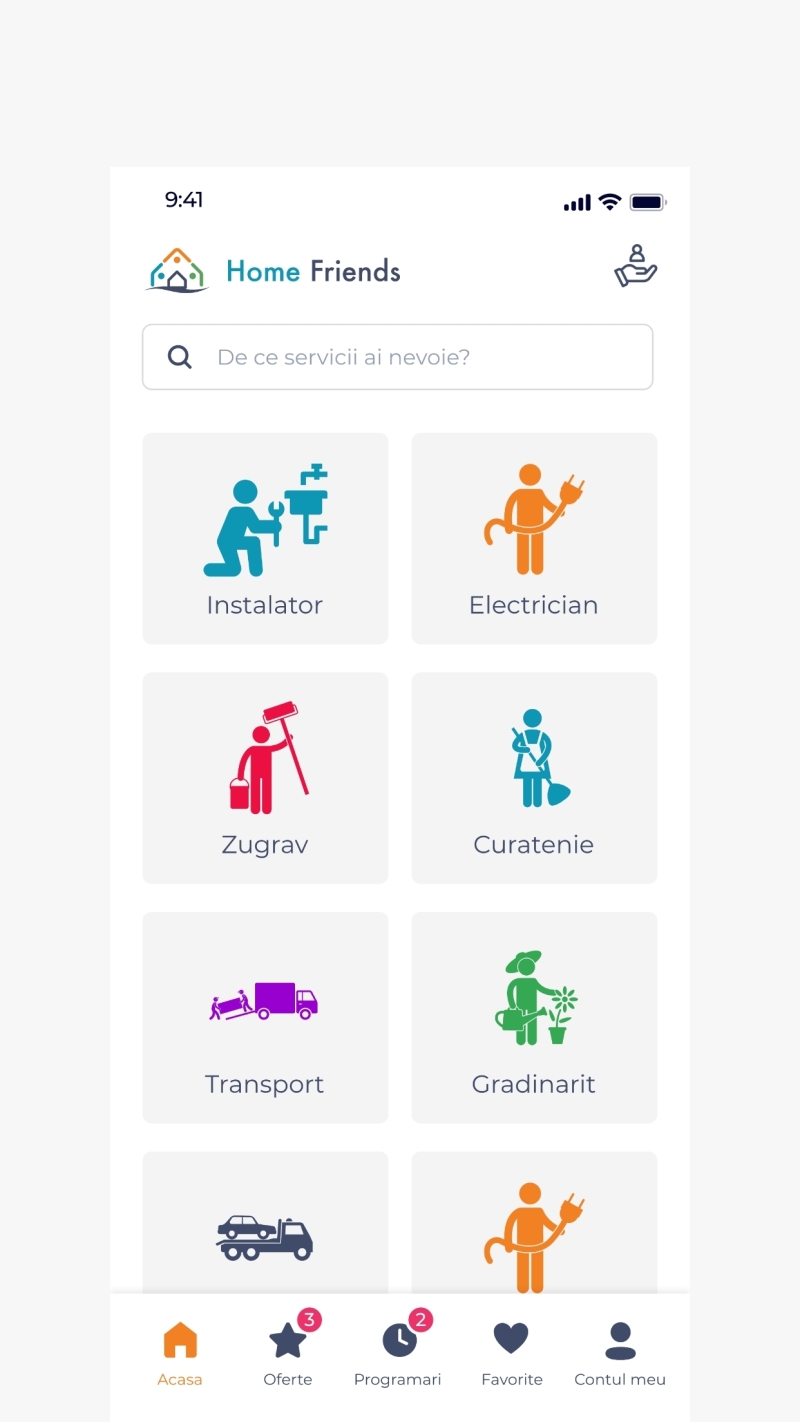The height and width of the screenshot is (1422, 800).
Task: Tap the tow truck service icon
Action: (x=265, y=1235)
